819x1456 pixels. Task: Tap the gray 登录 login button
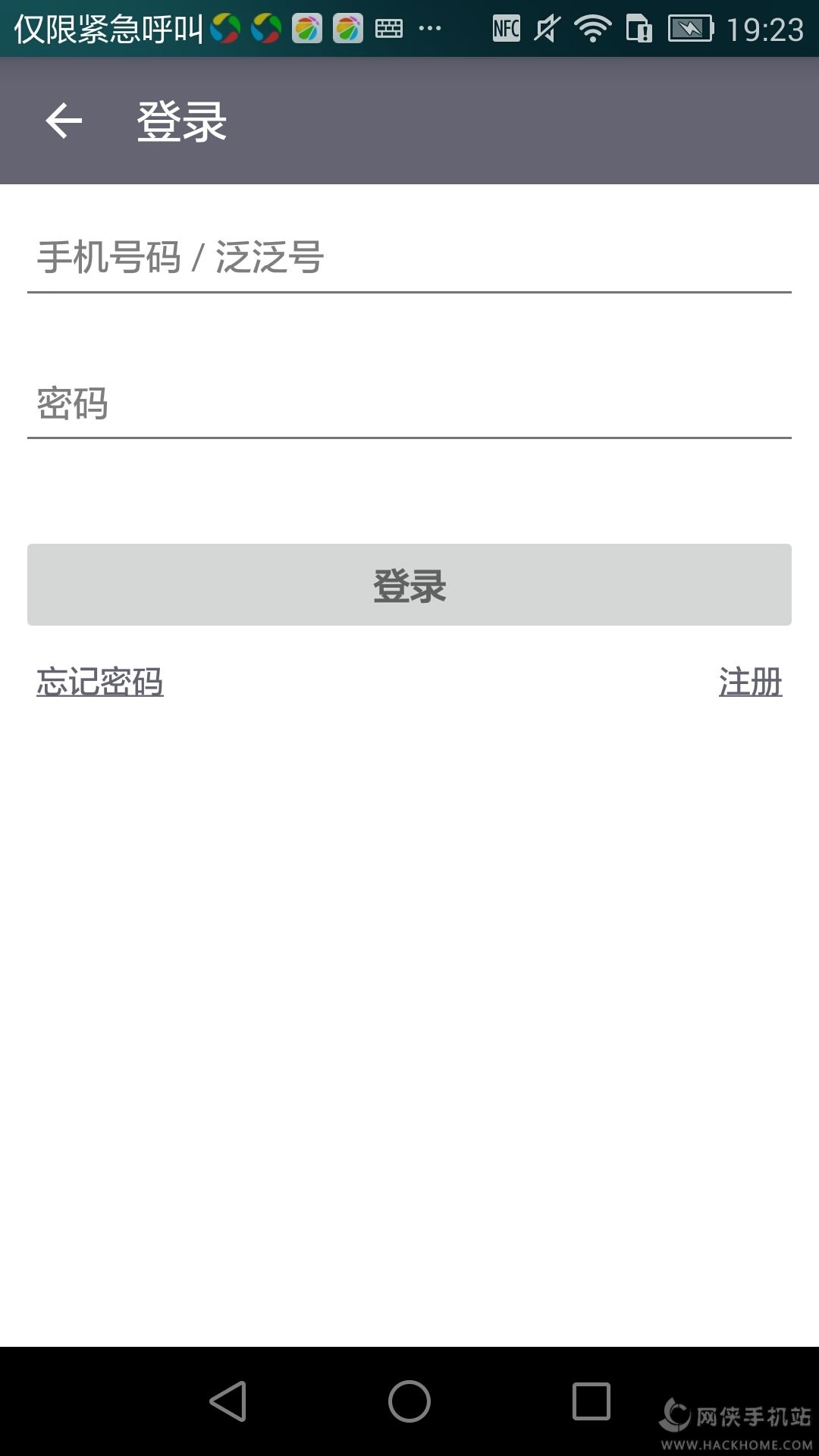pos(409,585)
